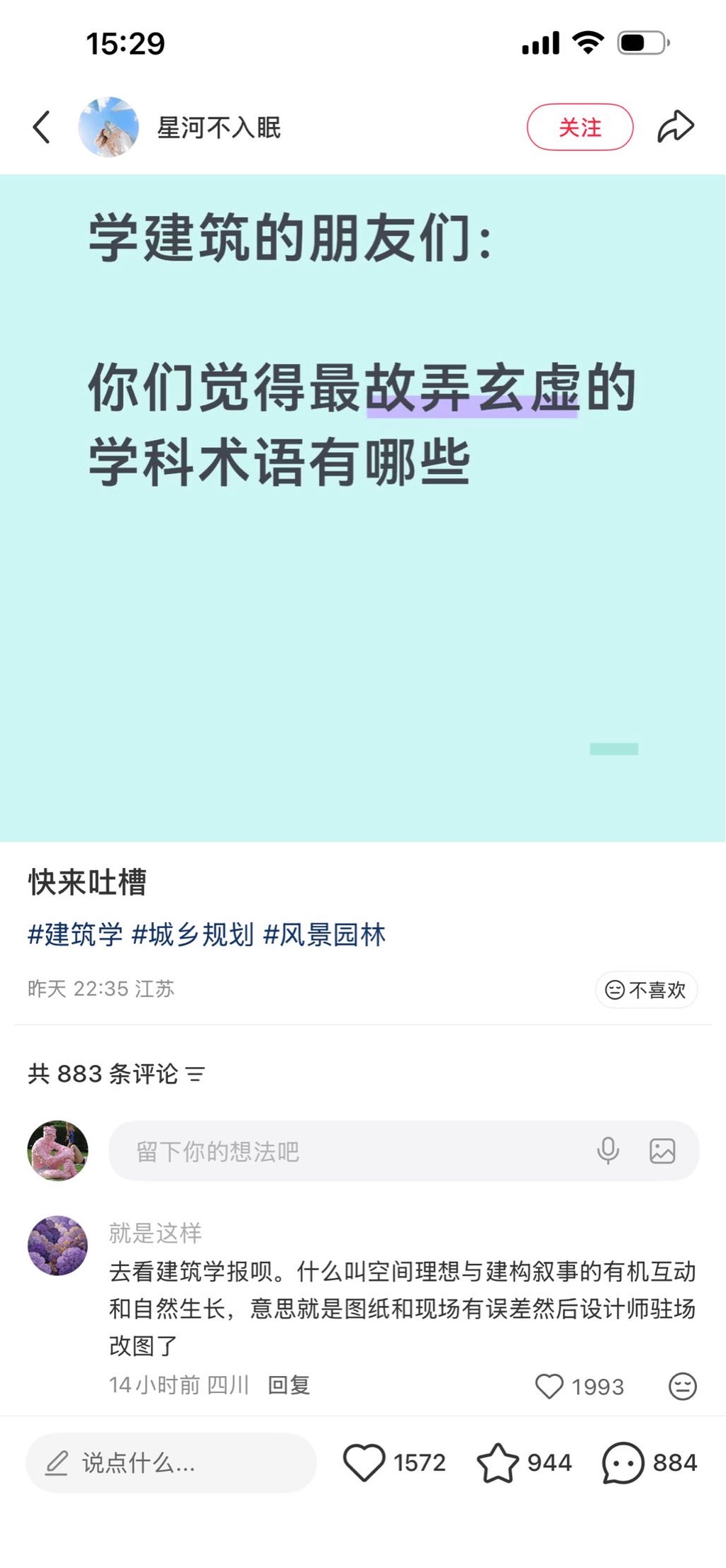Viewport: 726px width, 1568px height.
Task: Open the comment sort options icon
Action: 196,1074
